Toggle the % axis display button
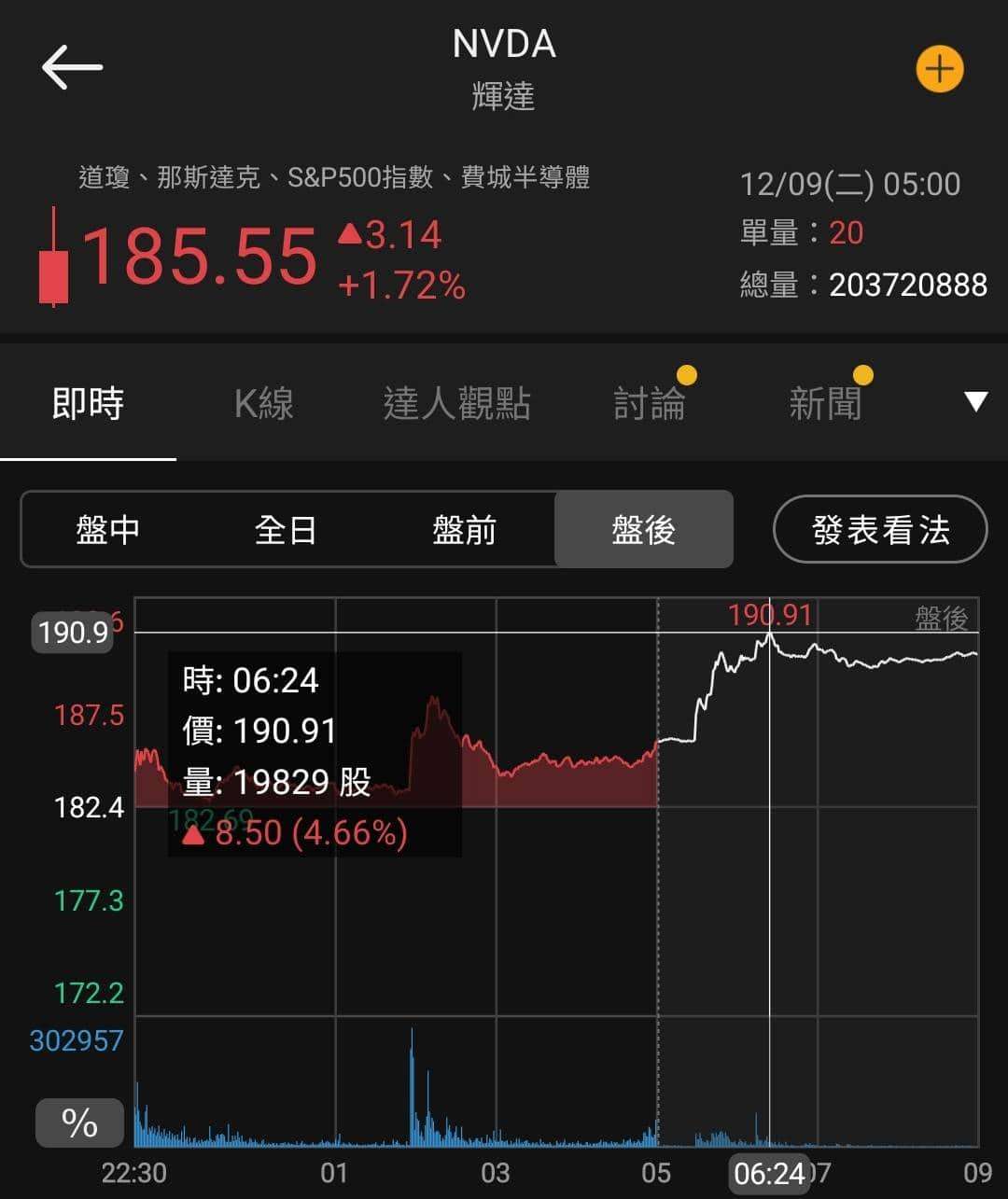 coord(79,1122)
